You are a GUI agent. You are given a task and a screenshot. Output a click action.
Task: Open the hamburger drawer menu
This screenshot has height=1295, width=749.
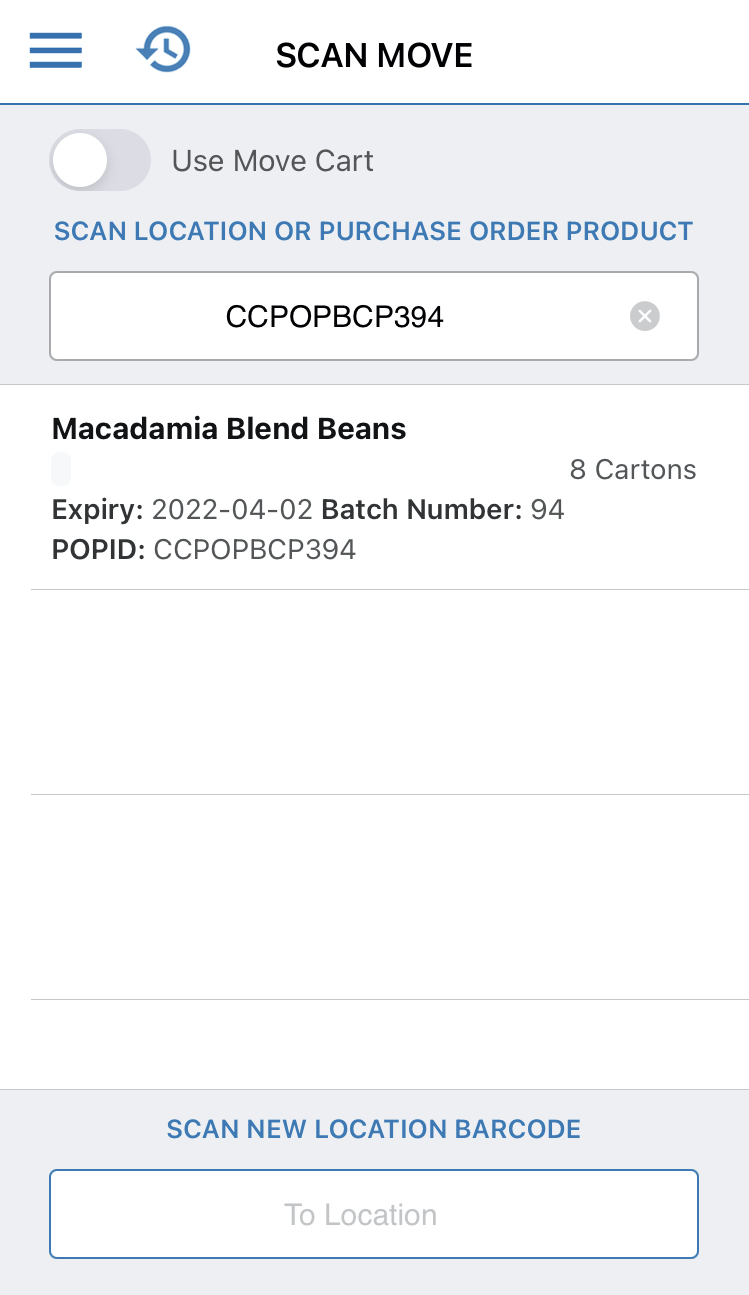(x=56, y=51)
